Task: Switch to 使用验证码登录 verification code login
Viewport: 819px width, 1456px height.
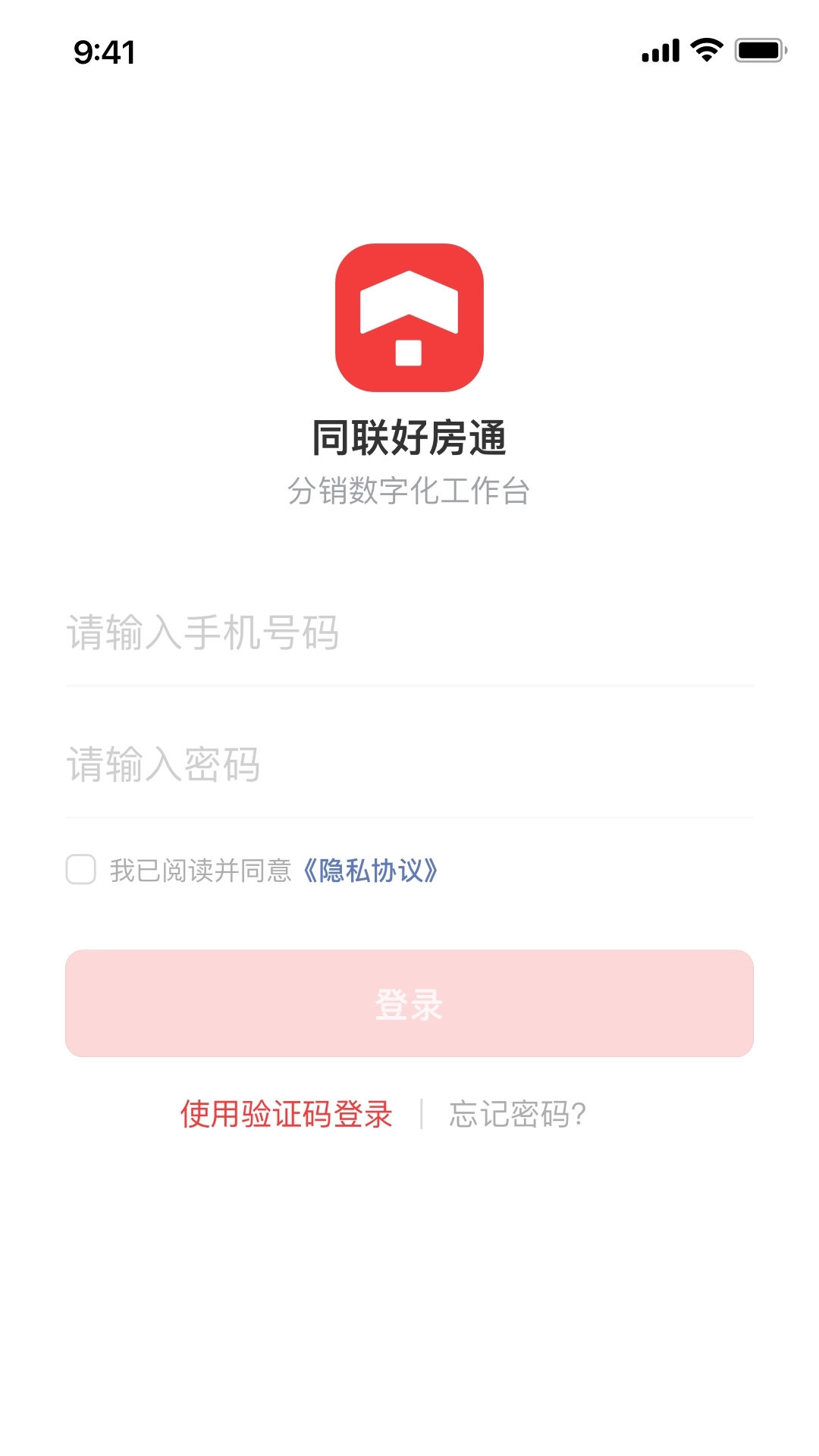Action: point(287,1113)
